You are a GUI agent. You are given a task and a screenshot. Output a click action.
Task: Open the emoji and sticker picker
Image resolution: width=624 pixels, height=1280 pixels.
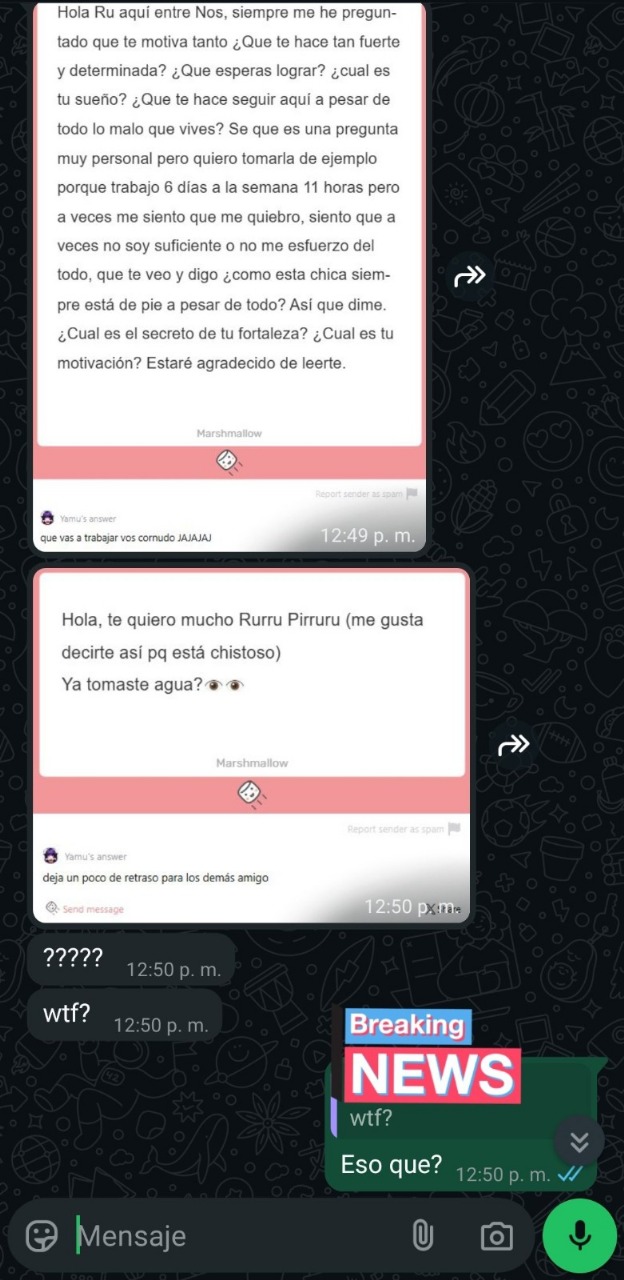[x=42, y=1236]
